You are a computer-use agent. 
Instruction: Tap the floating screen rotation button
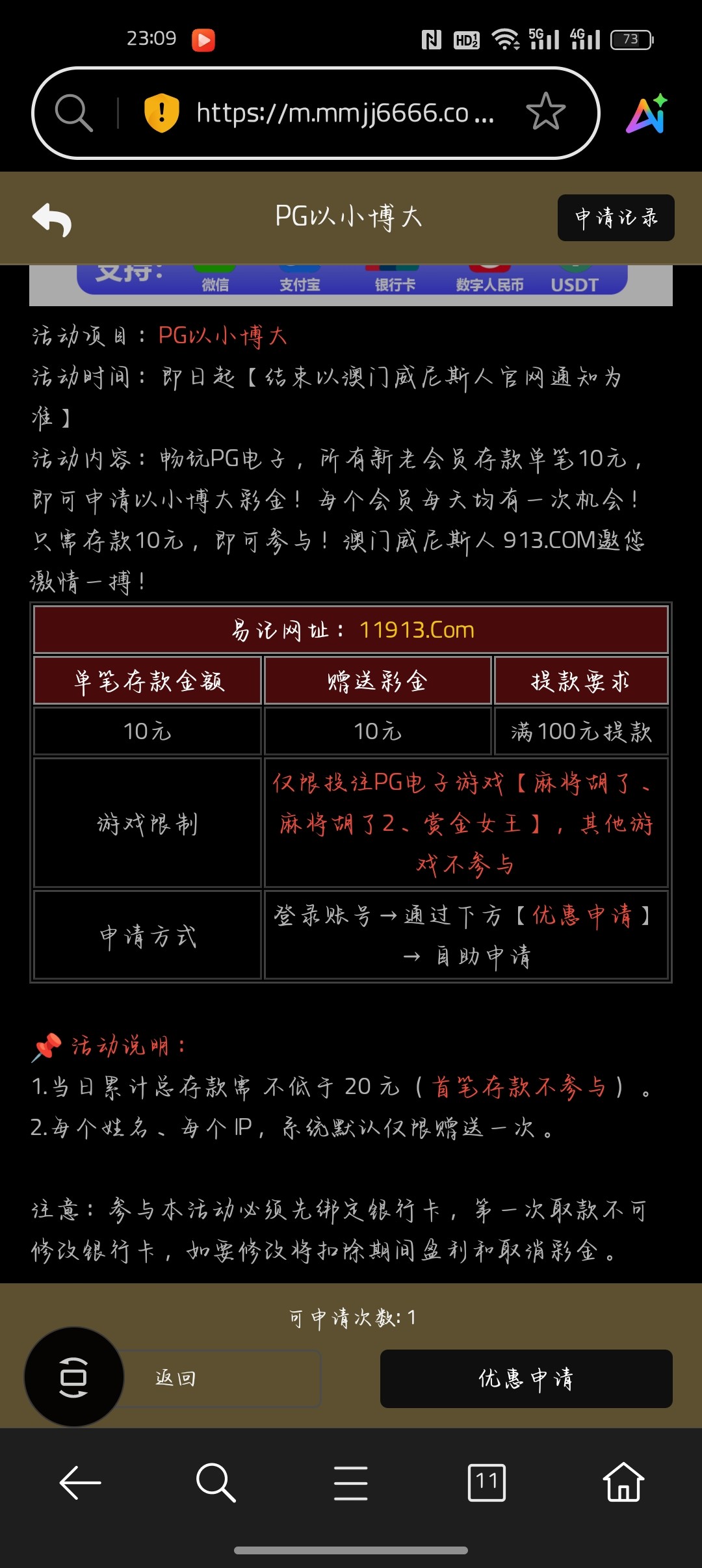pos(73,1377)
